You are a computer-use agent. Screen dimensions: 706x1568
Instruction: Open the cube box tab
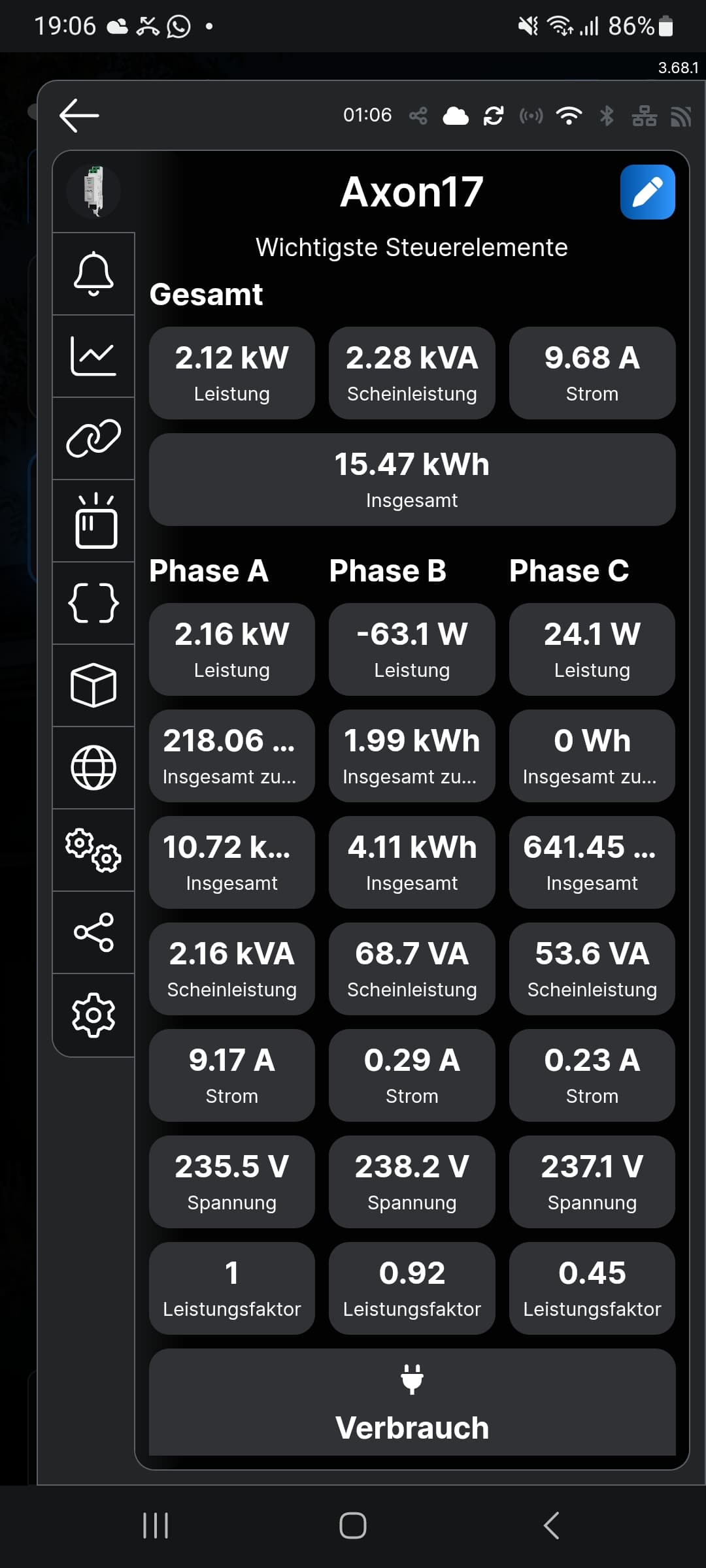click(x=93, y=685)
